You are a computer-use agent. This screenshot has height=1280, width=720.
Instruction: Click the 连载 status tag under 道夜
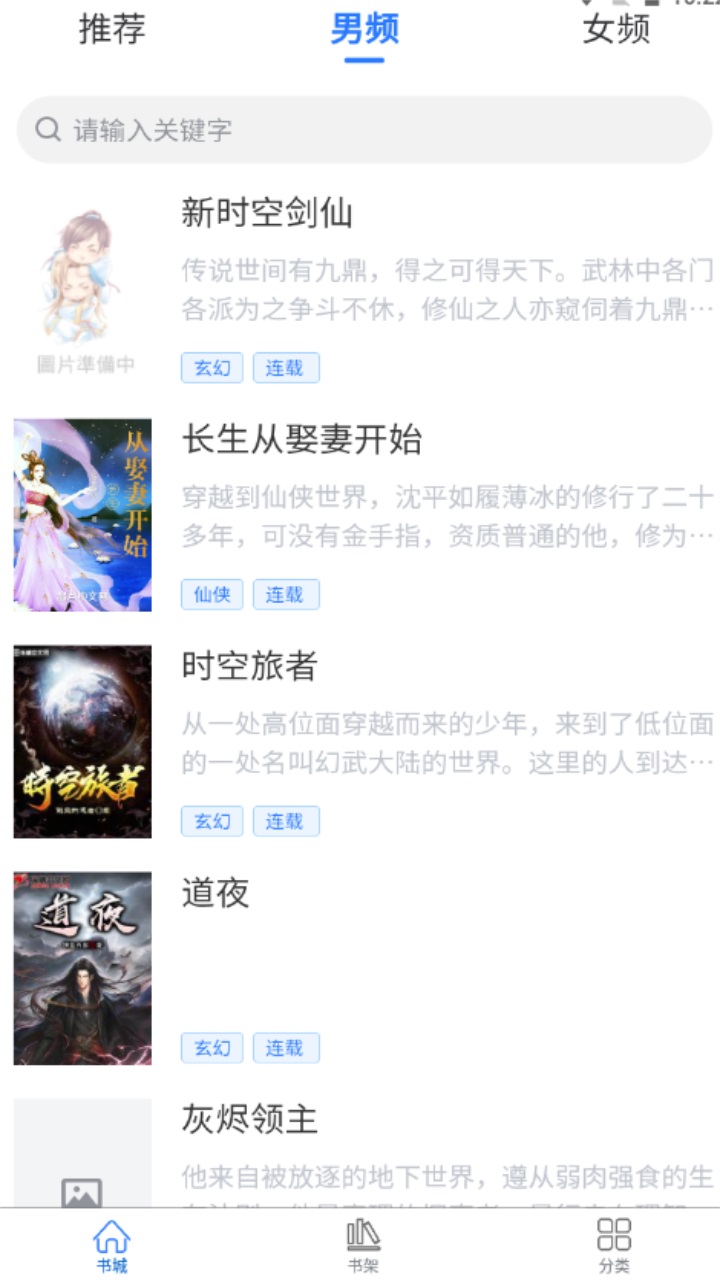click(287, 1048)
